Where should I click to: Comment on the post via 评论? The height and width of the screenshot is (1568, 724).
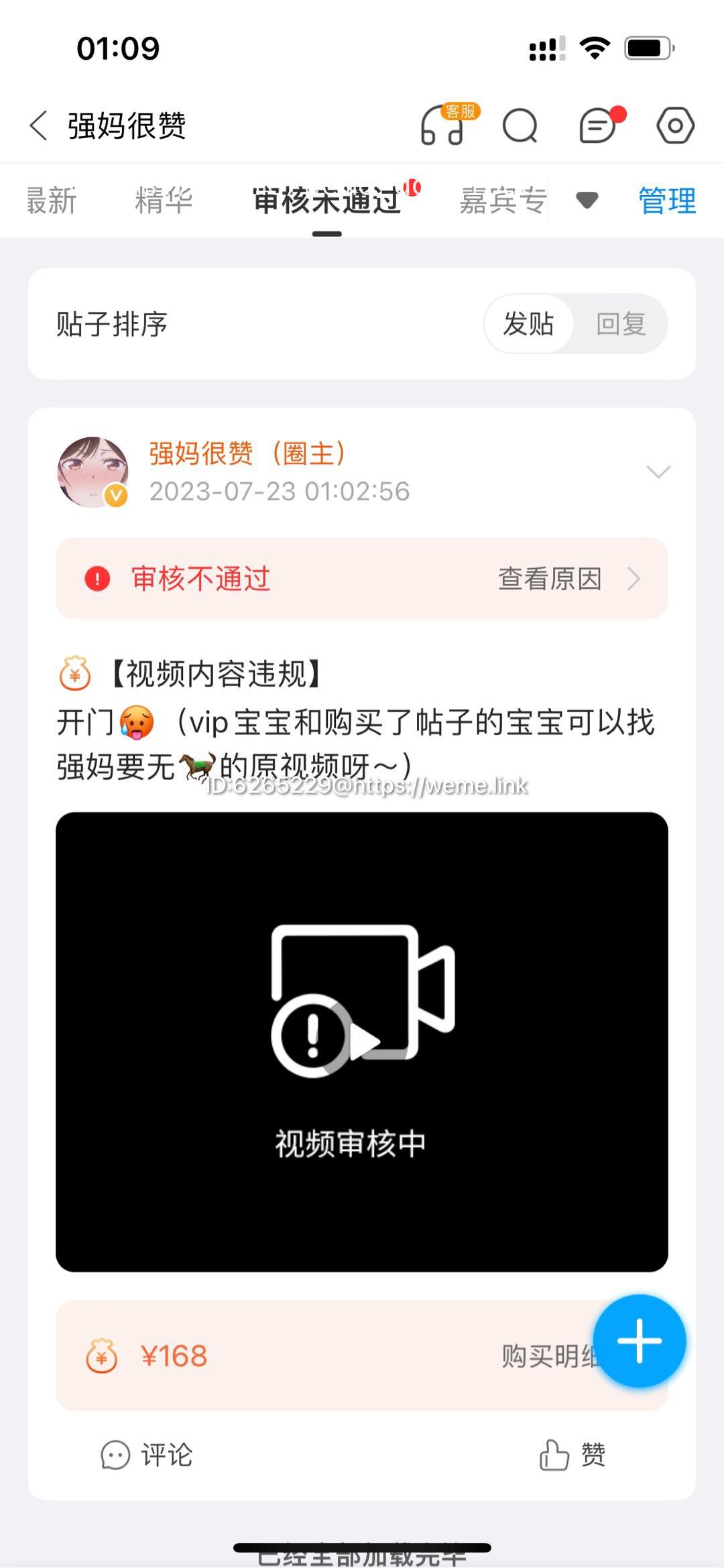[x=146, y=1455]
